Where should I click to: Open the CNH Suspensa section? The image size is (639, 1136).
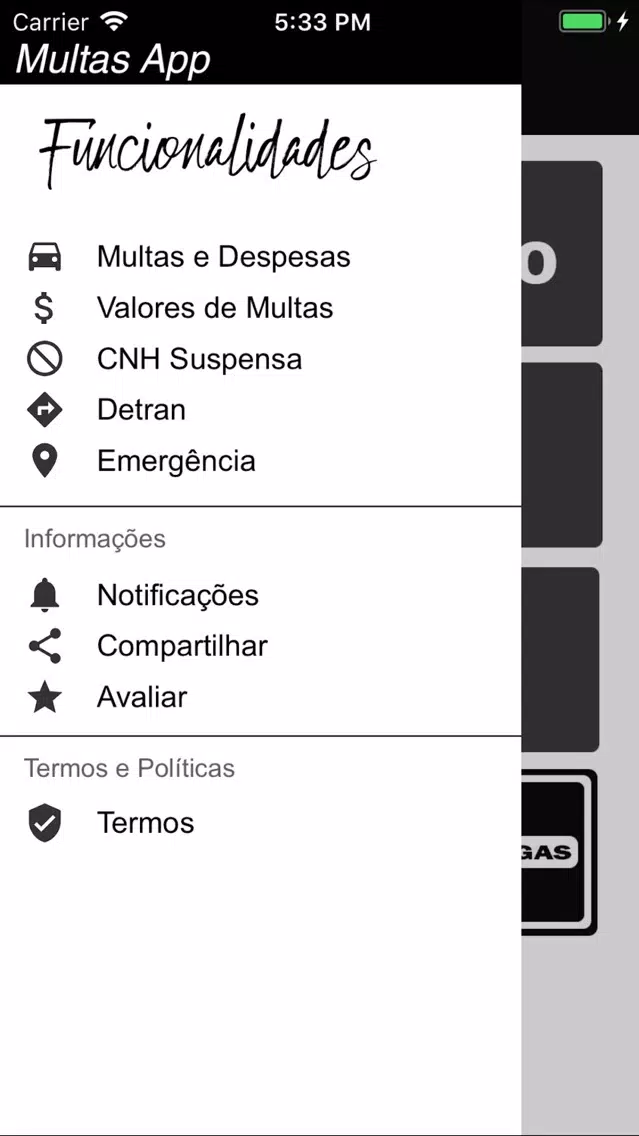click(x=260, y=359)
